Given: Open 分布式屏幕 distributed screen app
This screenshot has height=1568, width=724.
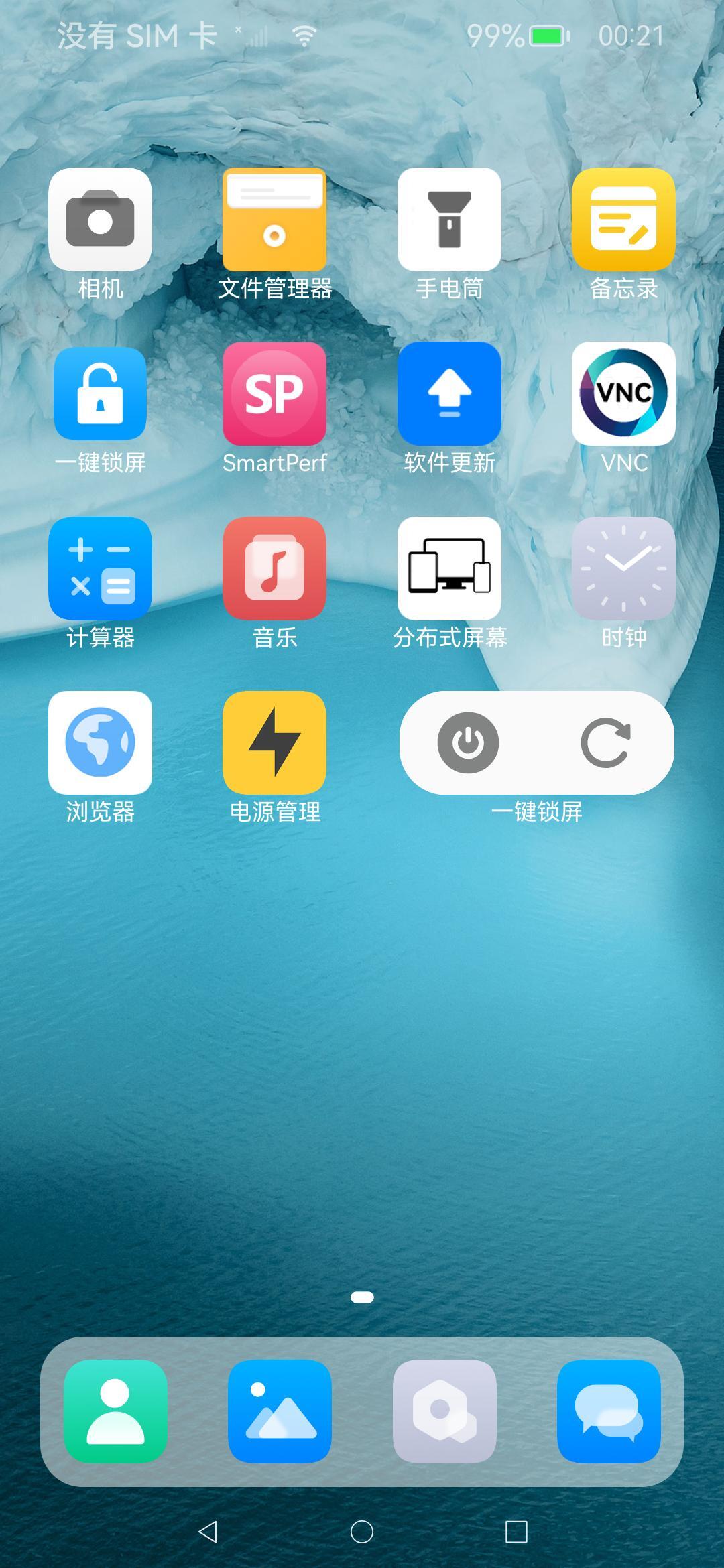Looking at the screenshot, I should coord(449,568).
